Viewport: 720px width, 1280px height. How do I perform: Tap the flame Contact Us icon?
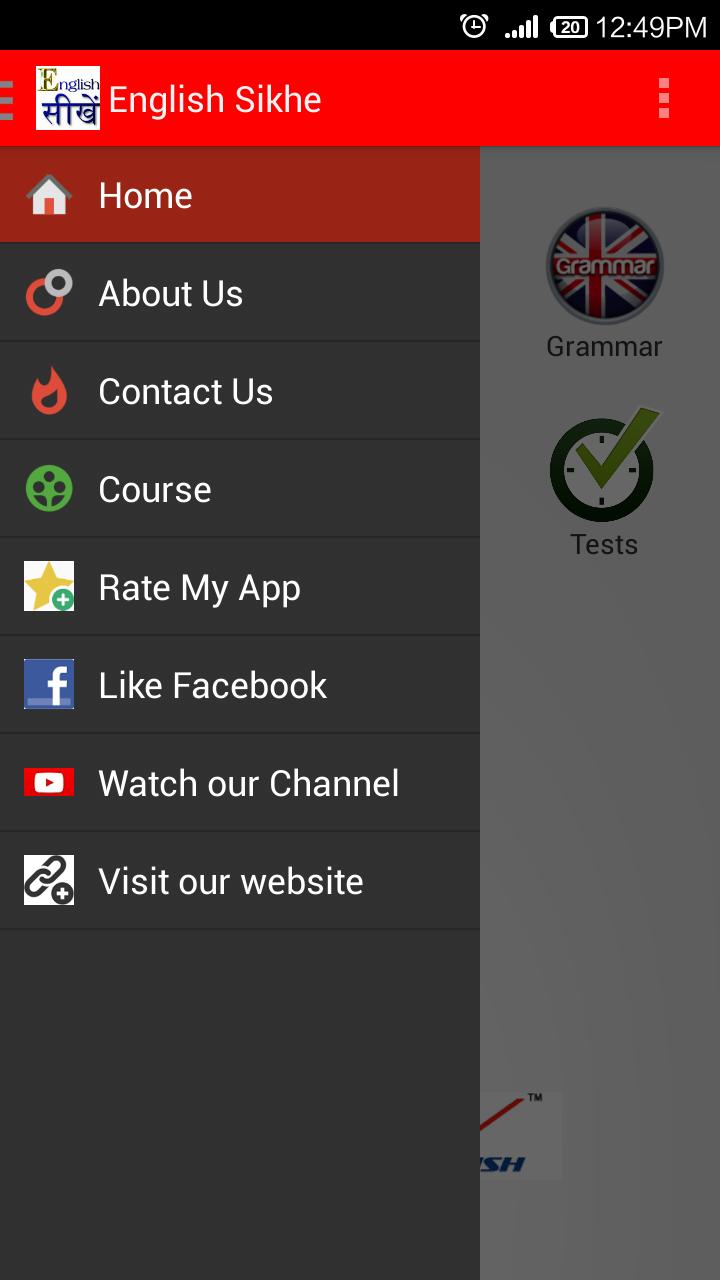(47, 391)
